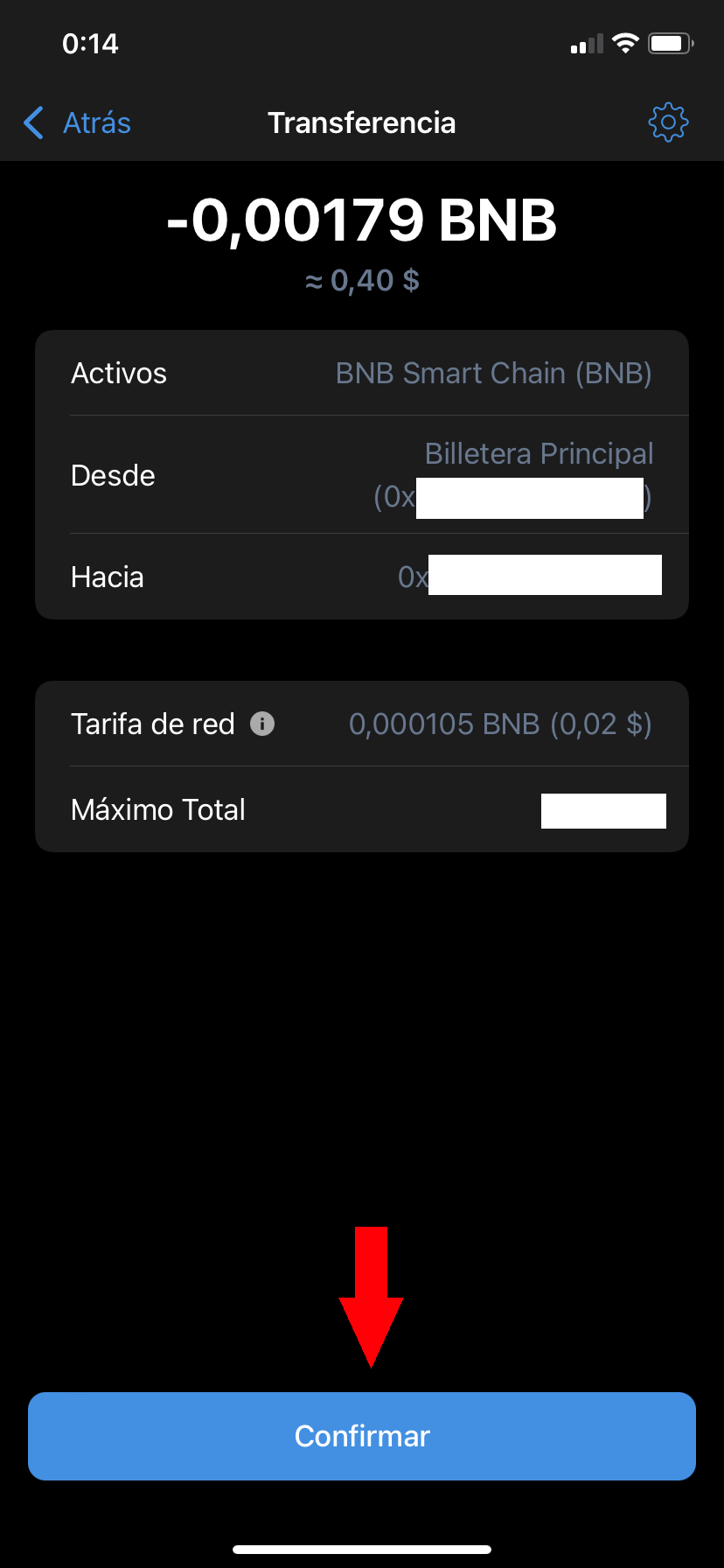Viewport: 724px width, 1568px height.
Task: Open the transaction settings gear
Action: (668, 122)
